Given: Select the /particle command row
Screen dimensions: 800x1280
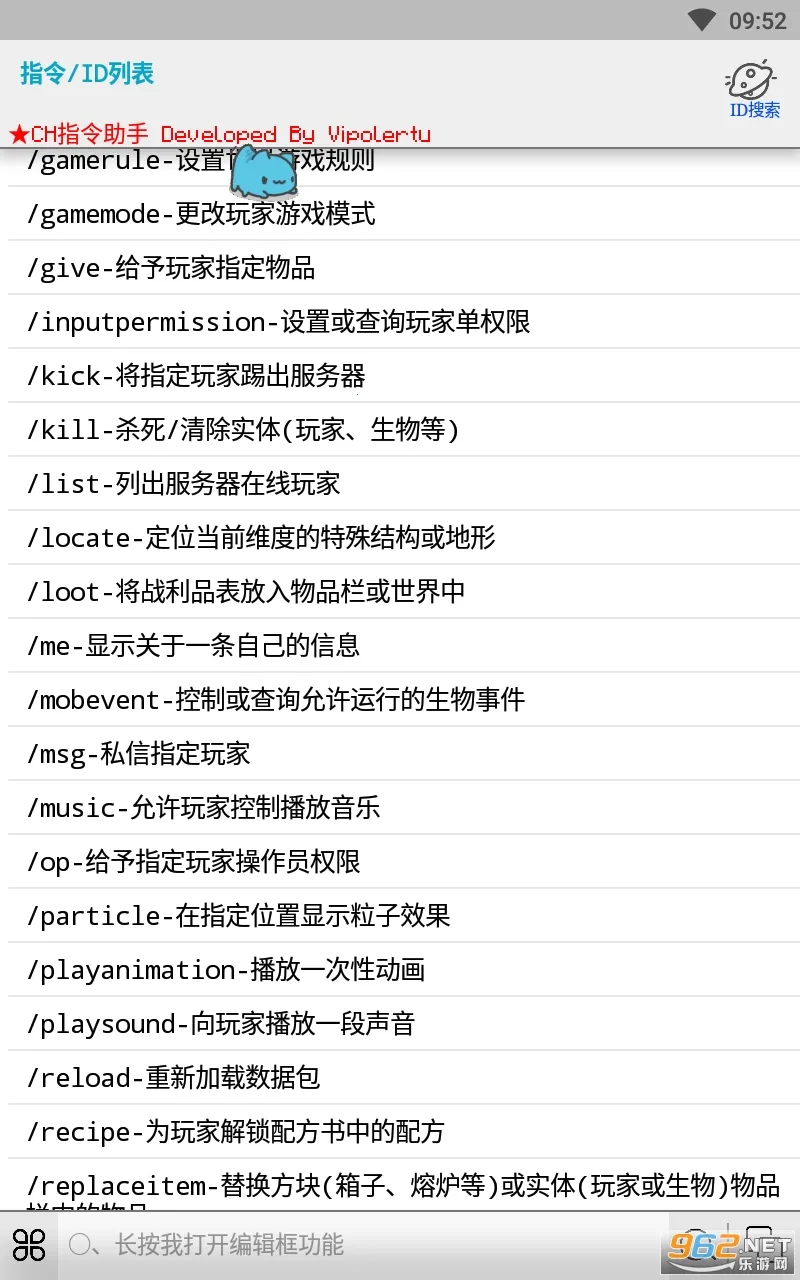Looking at the screenshot, I should pyautogui.click(x=400, y=916).
